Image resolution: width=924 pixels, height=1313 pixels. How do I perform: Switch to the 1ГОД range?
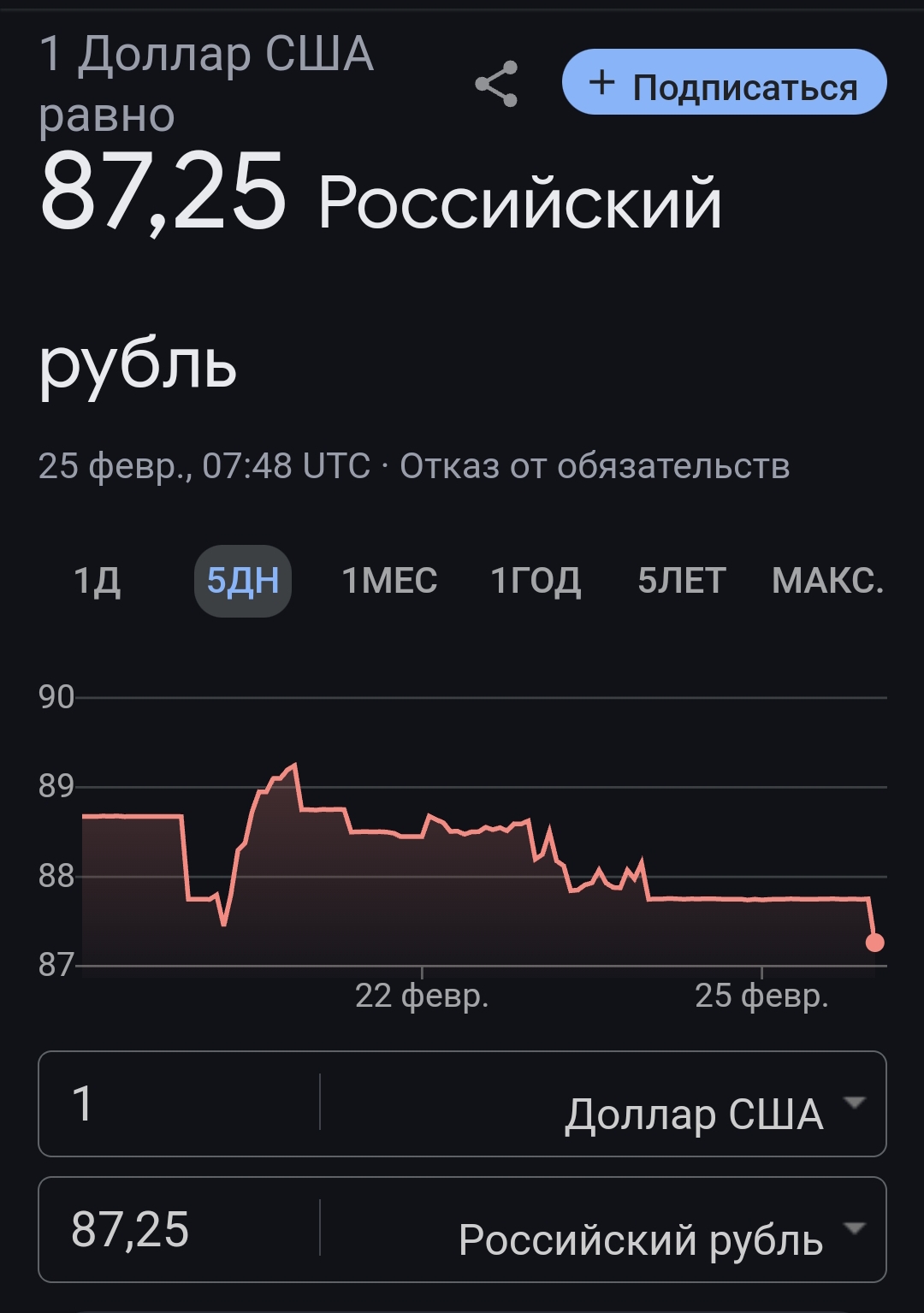pyautogui.click(x=536, y=582)
